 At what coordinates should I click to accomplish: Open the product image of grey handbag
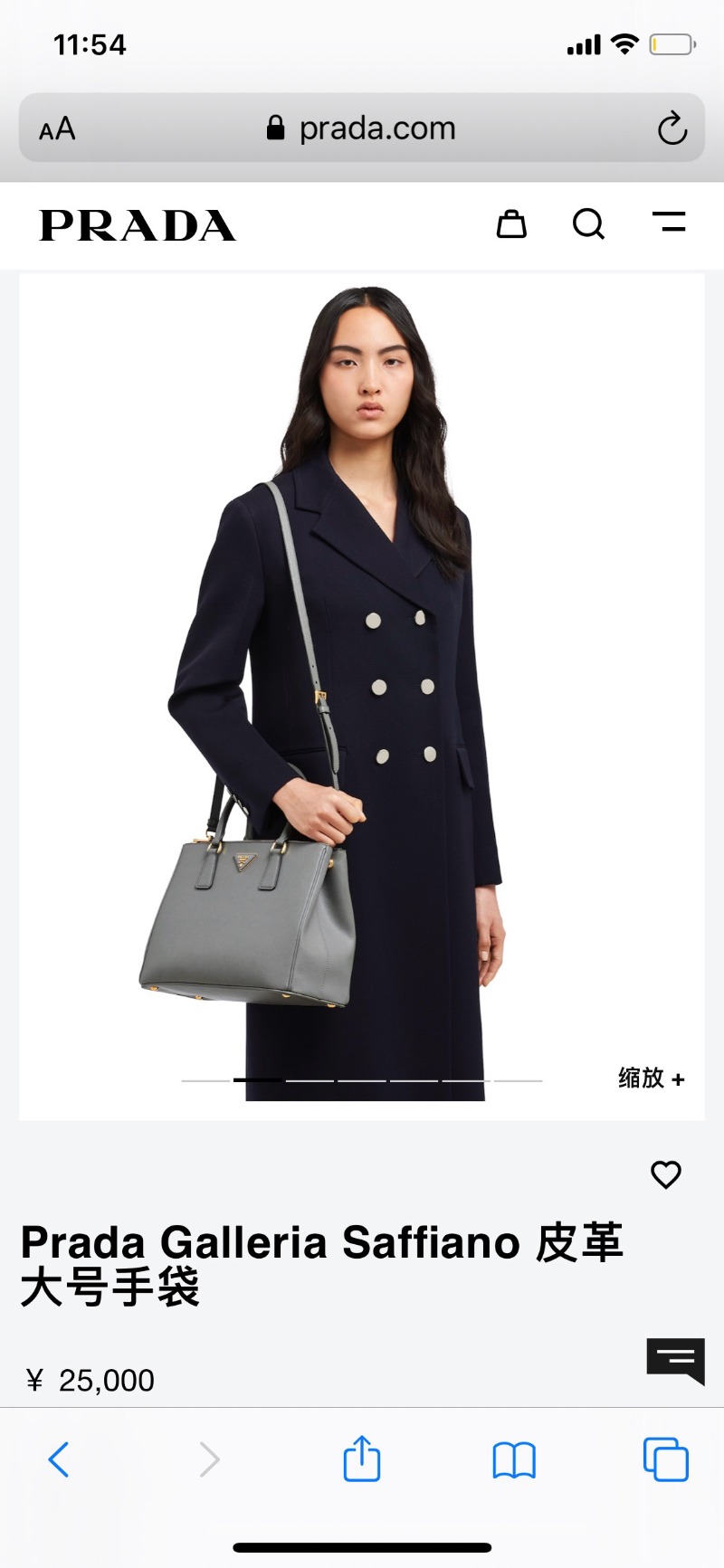click(361, 697)
